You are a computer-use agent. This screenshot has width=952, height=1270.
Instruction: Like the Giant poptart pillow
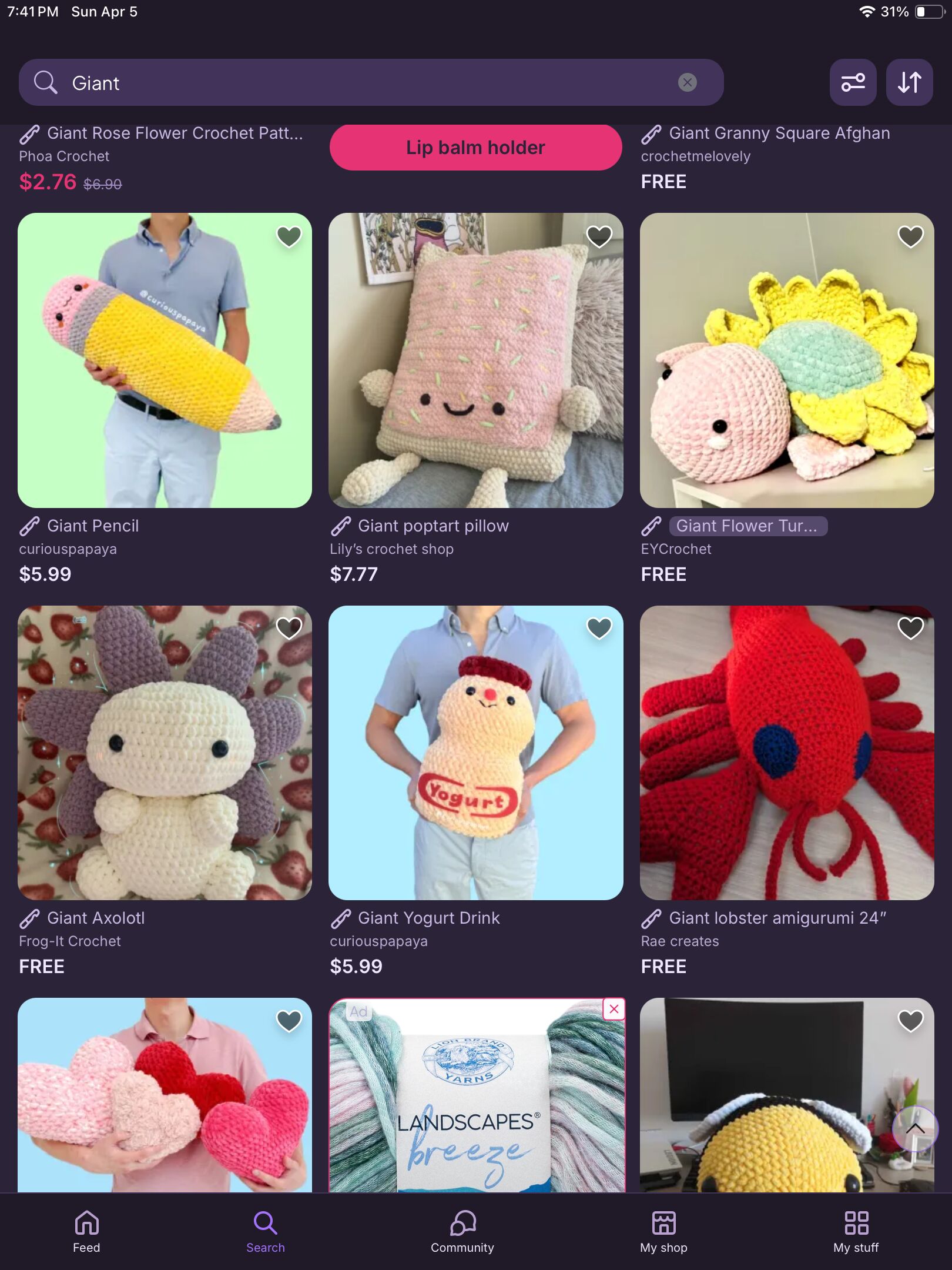[x=599, y=237]
